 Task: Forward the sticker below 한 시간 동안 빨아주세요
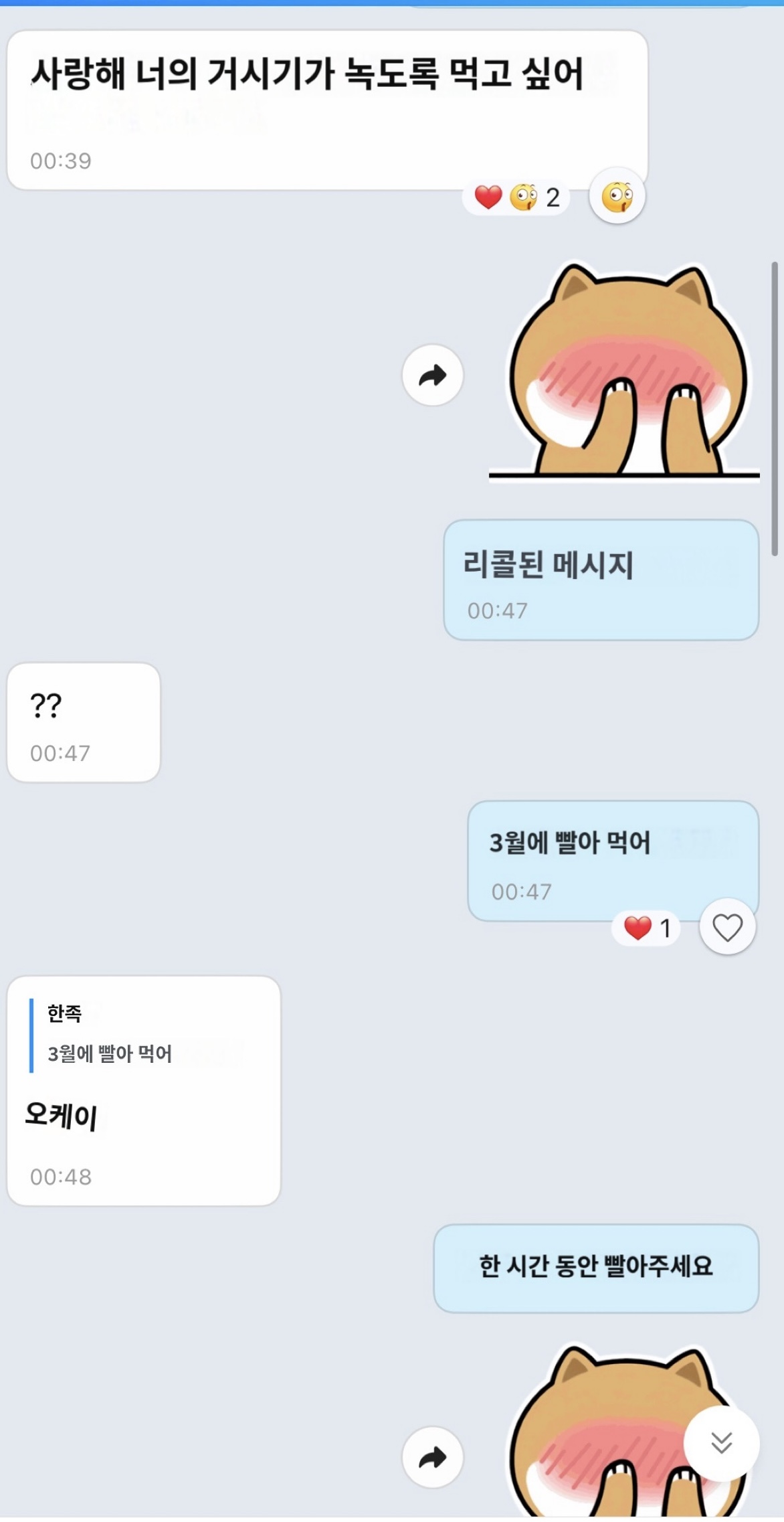[x=433, y=1457]
